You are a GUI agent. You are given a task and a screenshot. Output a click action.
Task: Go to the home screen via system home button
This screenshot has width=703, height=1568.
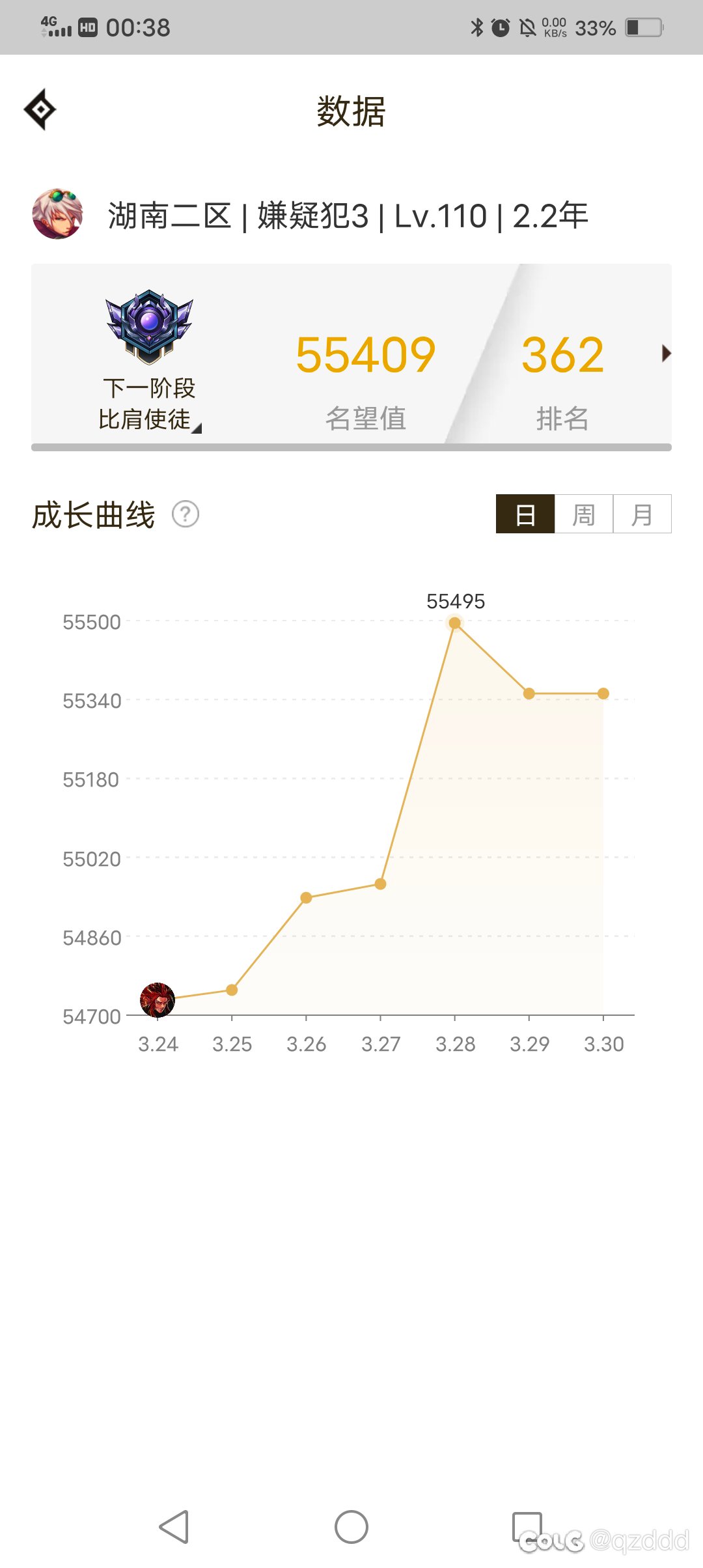[351, 1527]
